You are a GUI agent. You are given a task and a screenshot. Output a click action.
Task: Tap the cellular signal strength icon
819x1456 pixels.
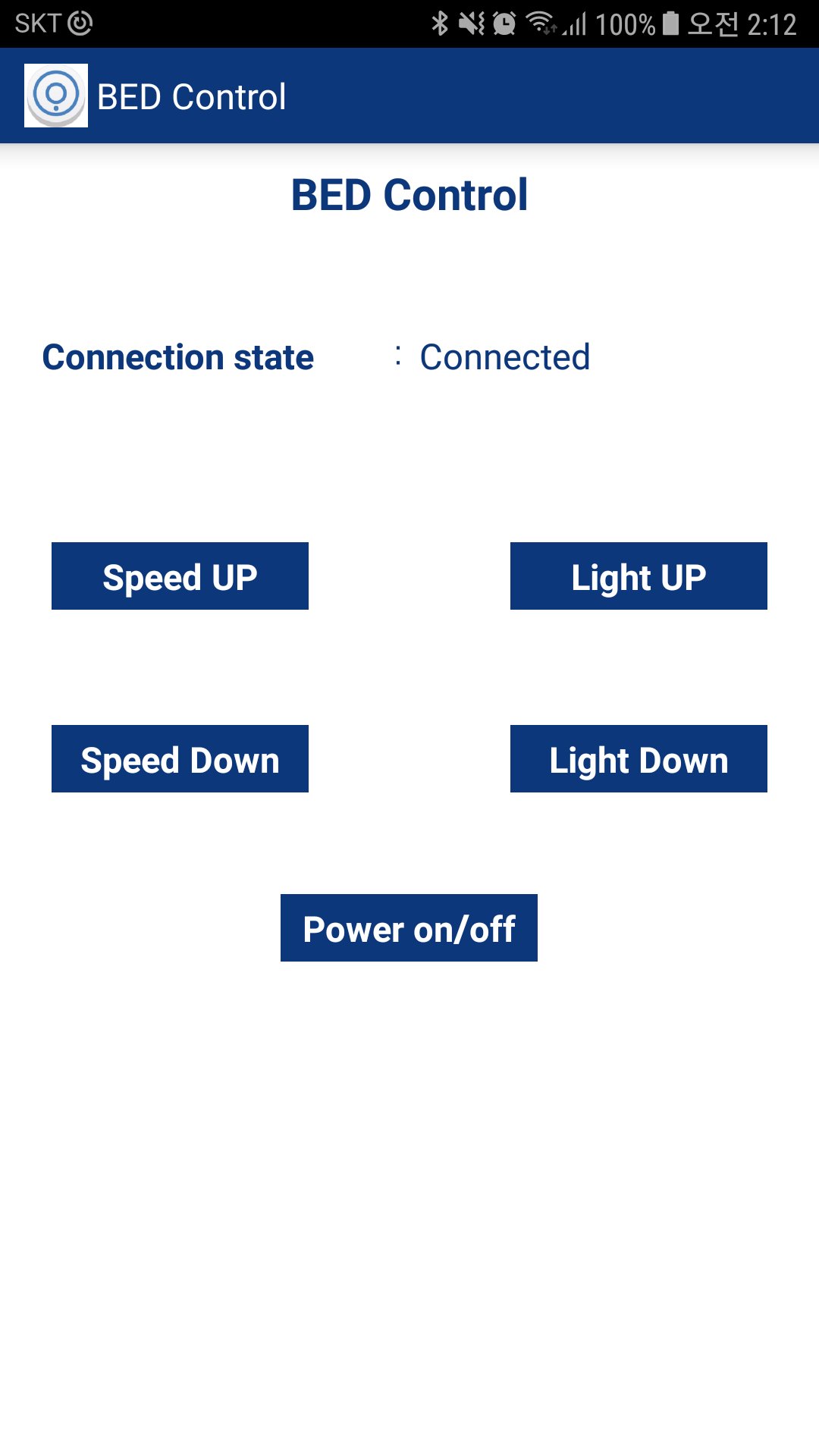pos(574,25)
